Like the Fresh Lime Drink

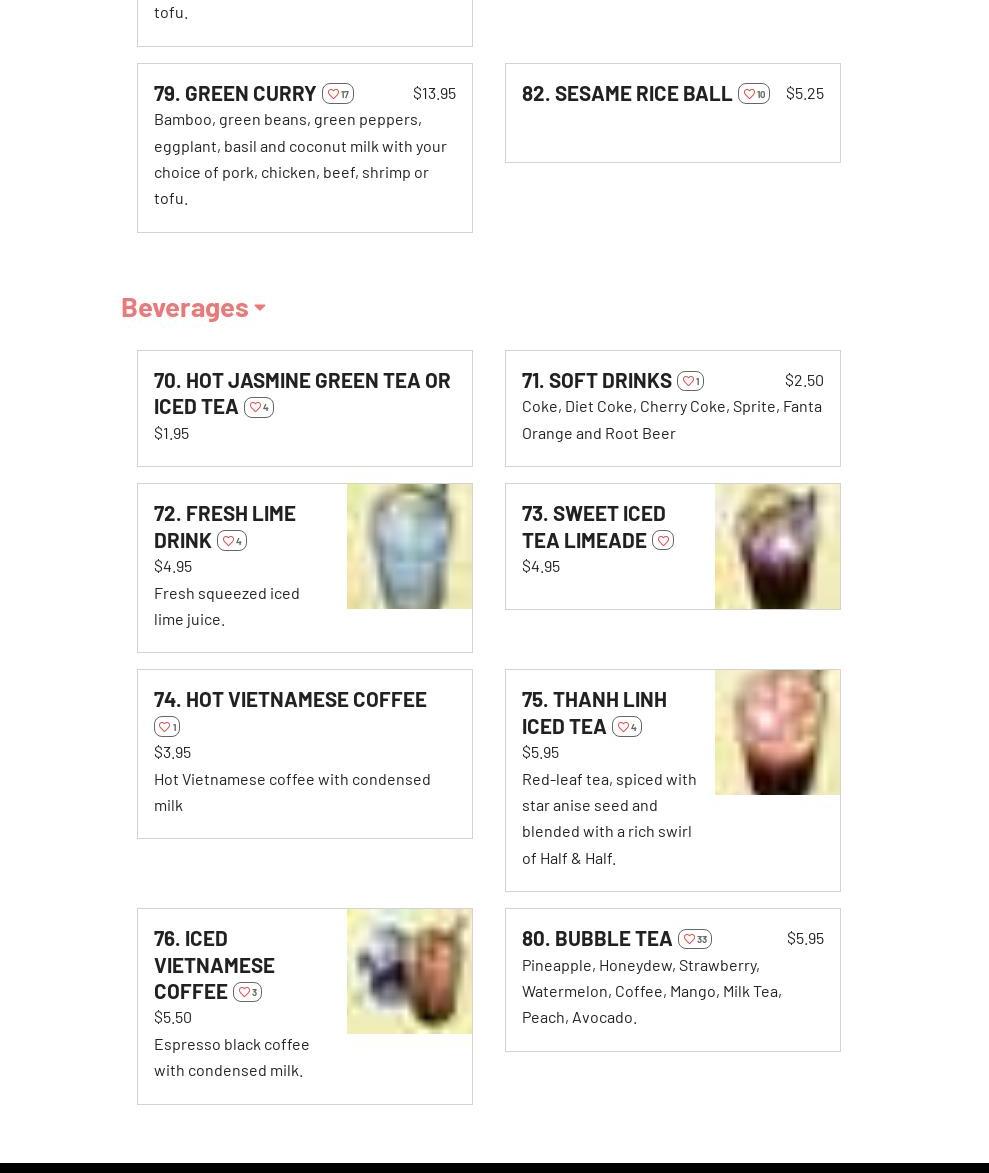[232, 541]
